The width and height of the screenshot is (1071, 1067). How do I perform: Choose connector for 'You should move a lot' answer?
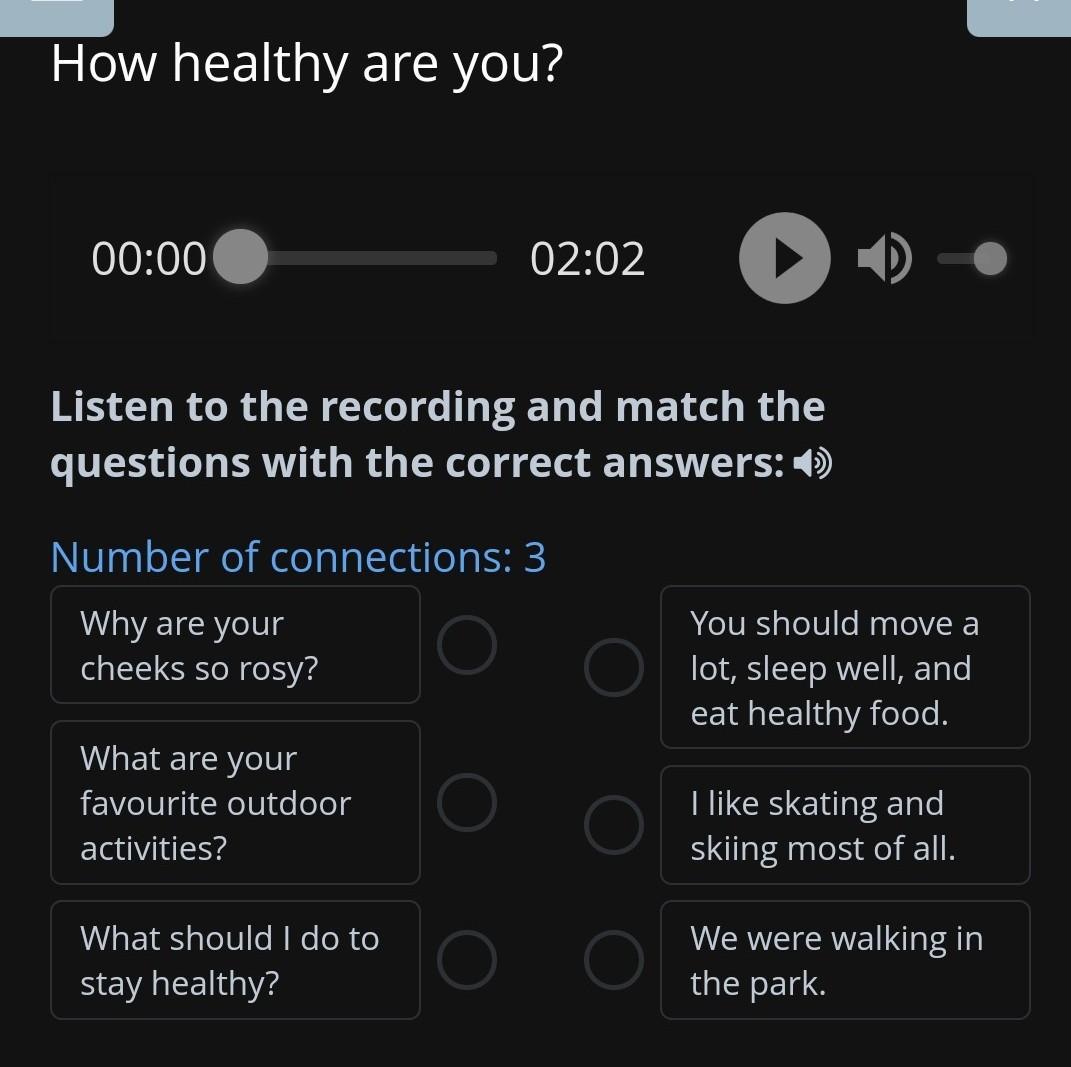point(613,667)
